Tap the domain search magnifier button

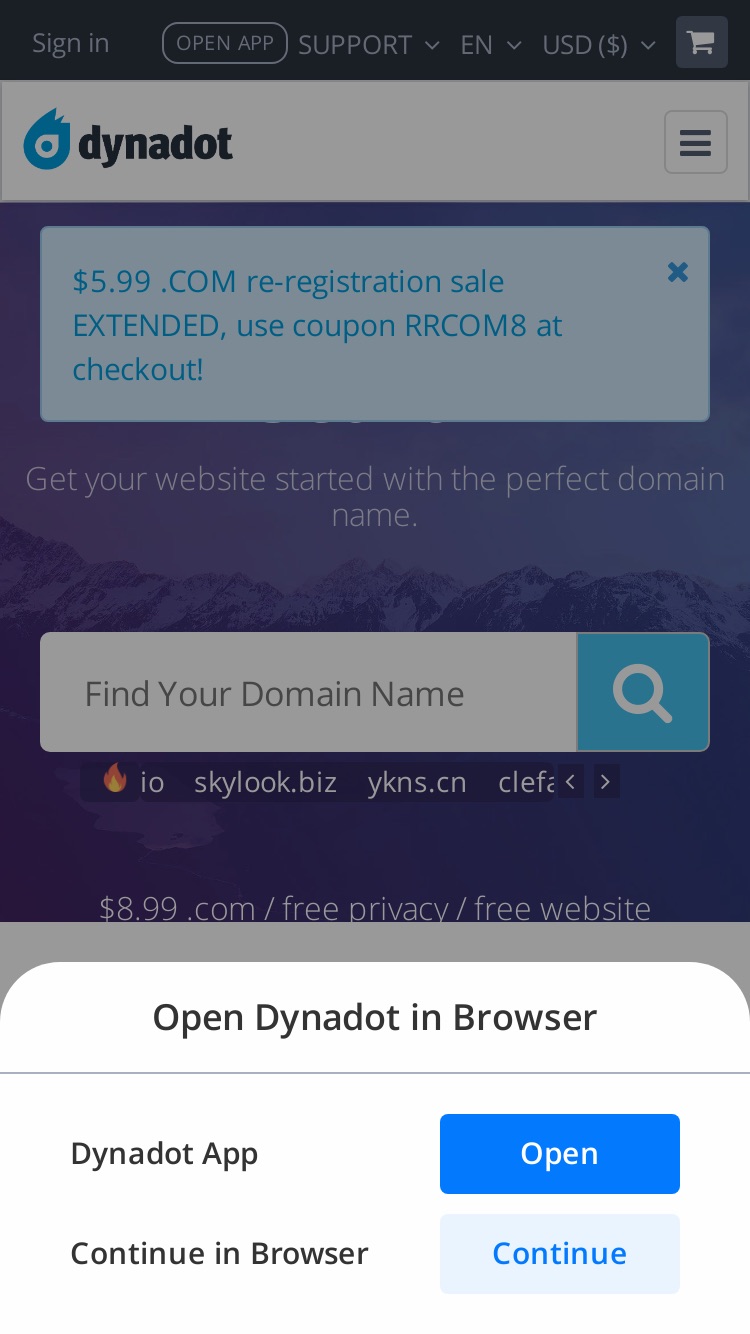643,692
